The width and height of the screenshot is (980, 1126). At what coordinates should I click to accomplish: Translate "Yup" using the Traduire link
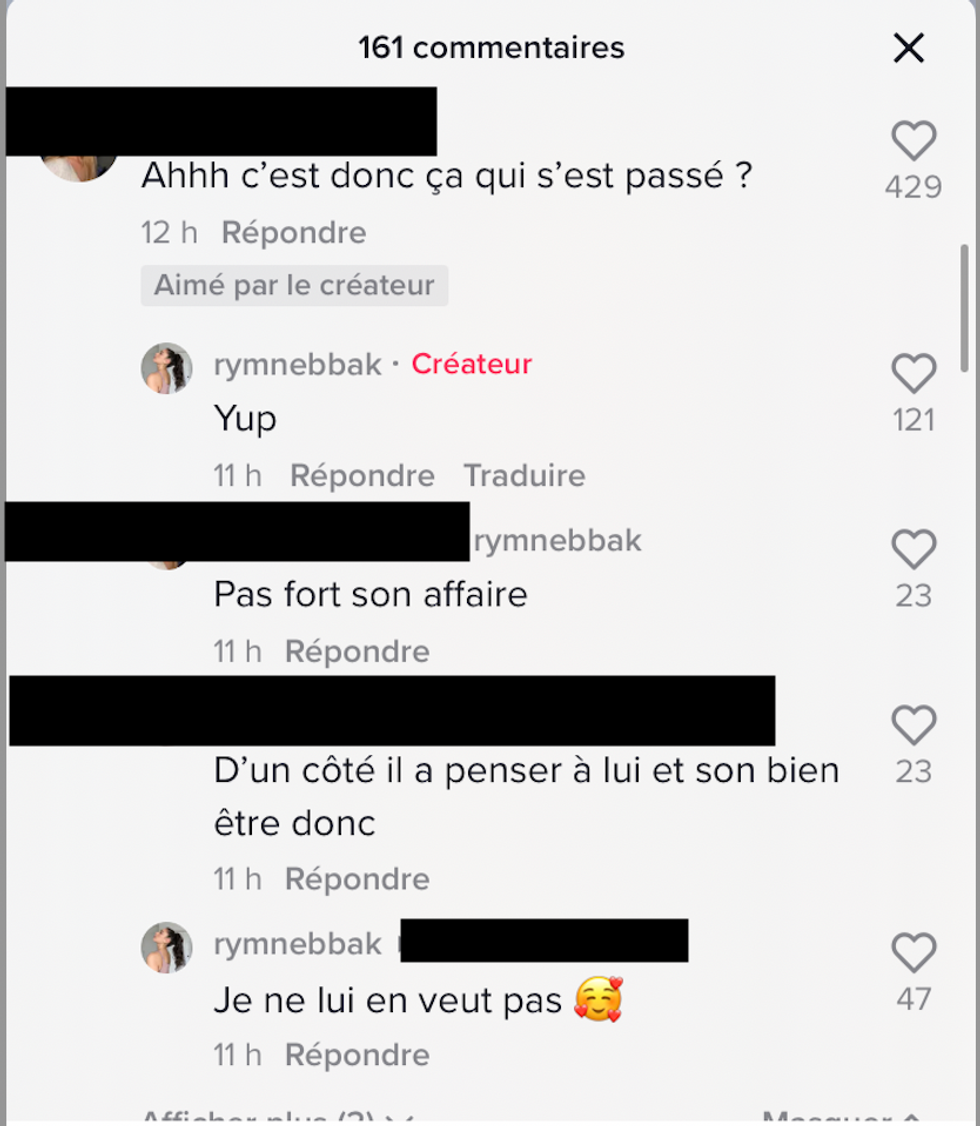(524, 475)
